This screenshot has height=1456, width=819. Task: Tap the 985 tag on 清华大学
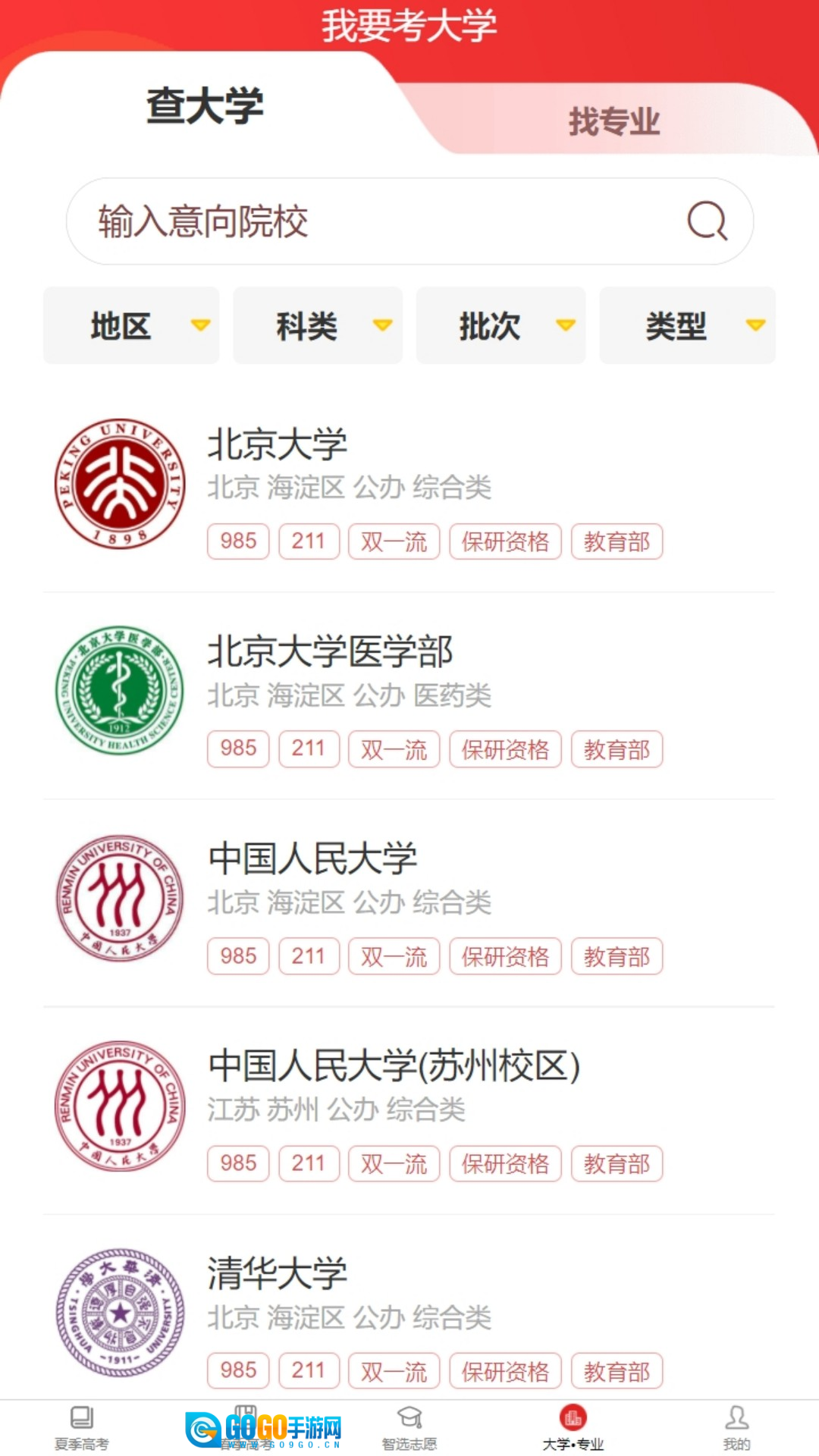237,1370
